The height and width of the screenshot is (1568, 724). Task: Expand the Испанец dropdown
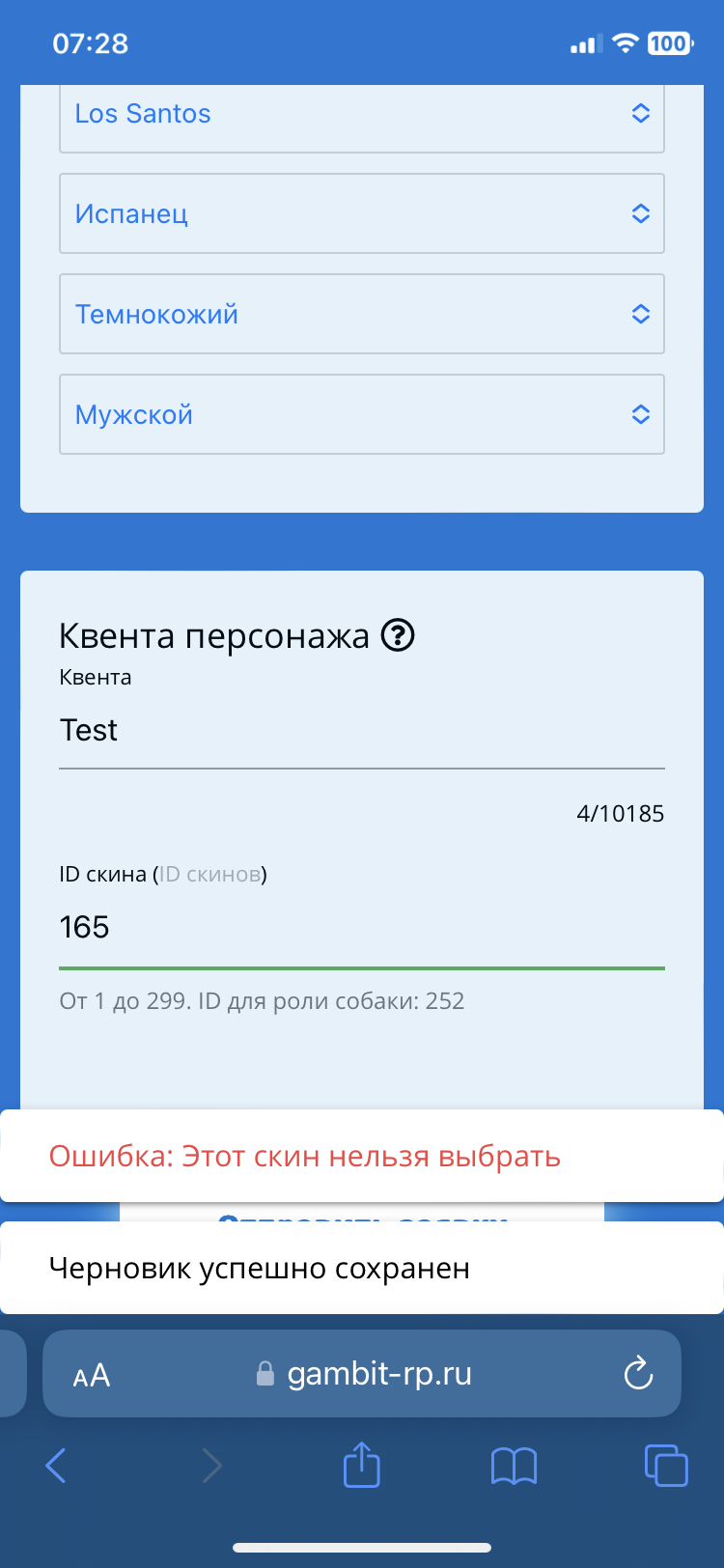pos(361,213)
